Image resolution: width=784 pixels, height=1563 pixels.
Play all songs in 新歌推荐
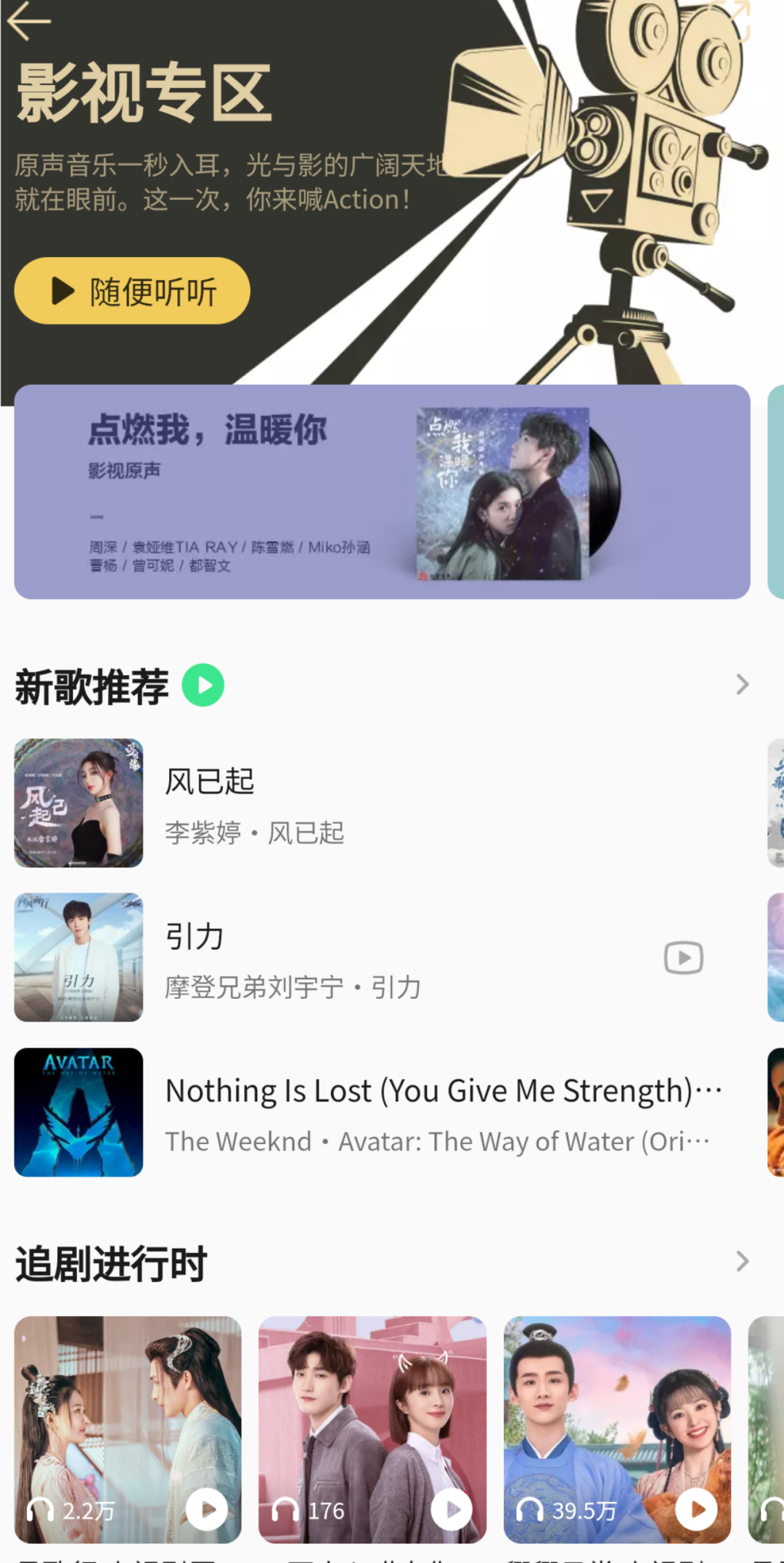[x=203, y=685]
